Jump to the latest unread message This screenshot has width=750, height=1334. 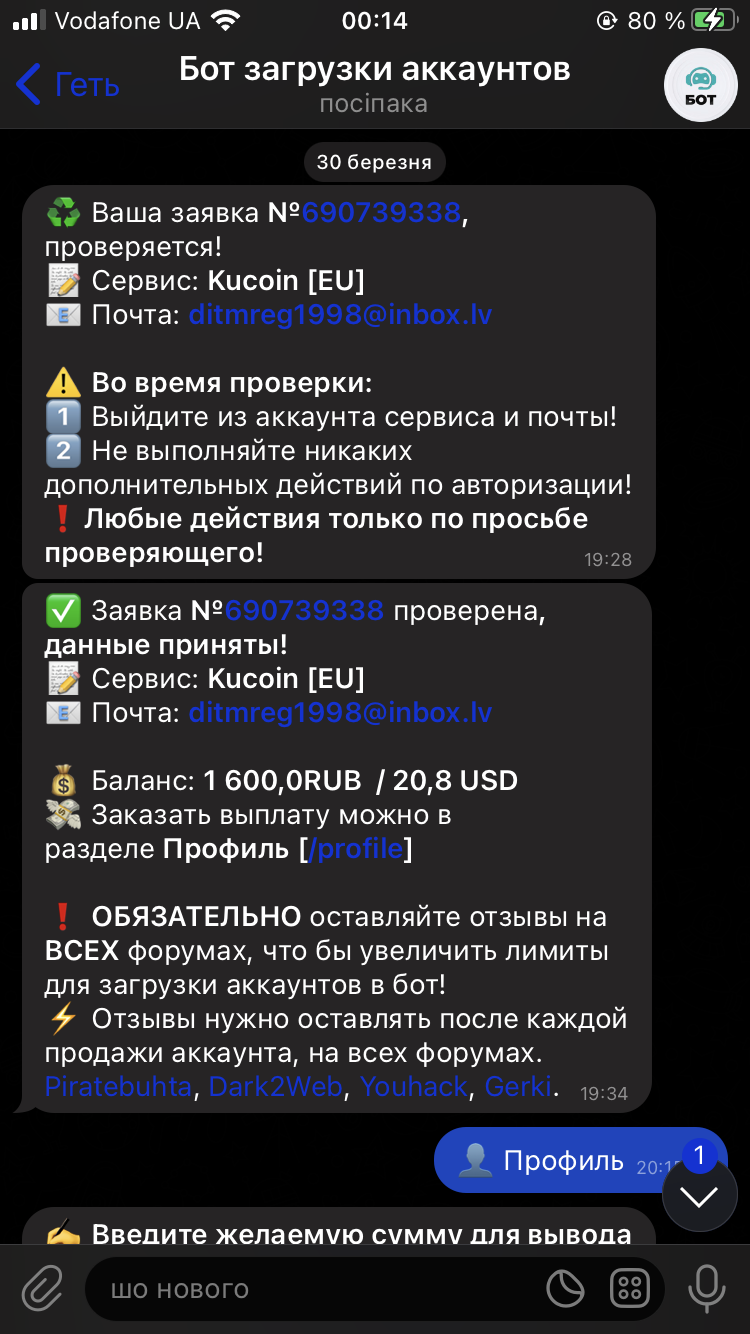click(700, 1195)
